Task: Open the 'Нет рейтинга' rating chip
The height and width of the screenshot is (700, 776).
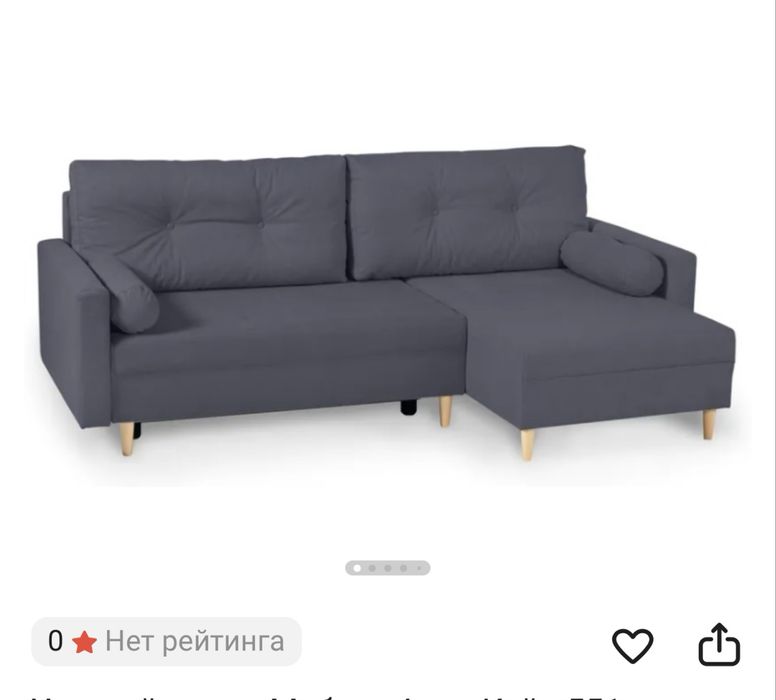Action: [x=167, y=641]
